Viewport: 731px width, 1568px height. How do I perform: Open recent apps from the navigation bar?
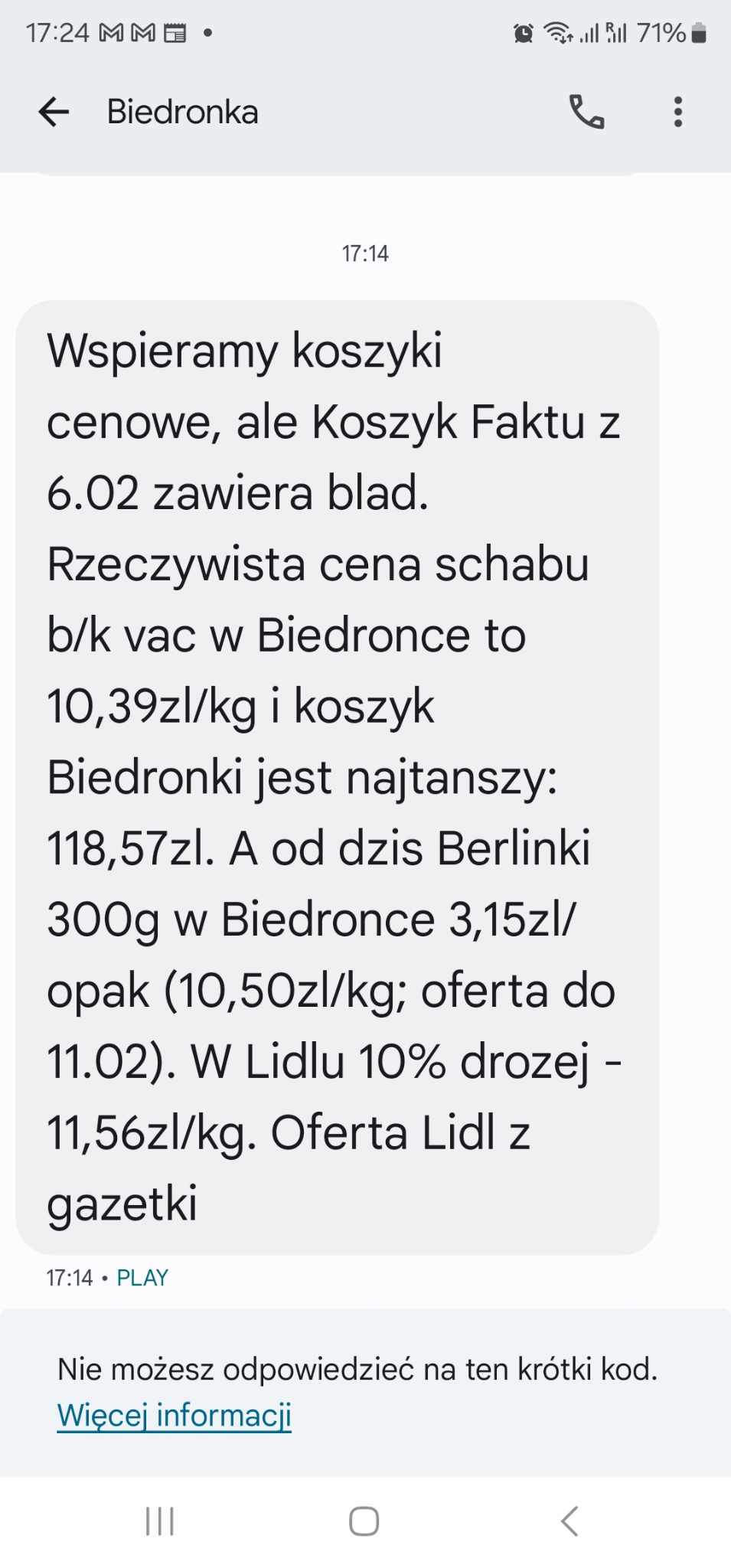pyautogui.click(x=160, y=1521)
